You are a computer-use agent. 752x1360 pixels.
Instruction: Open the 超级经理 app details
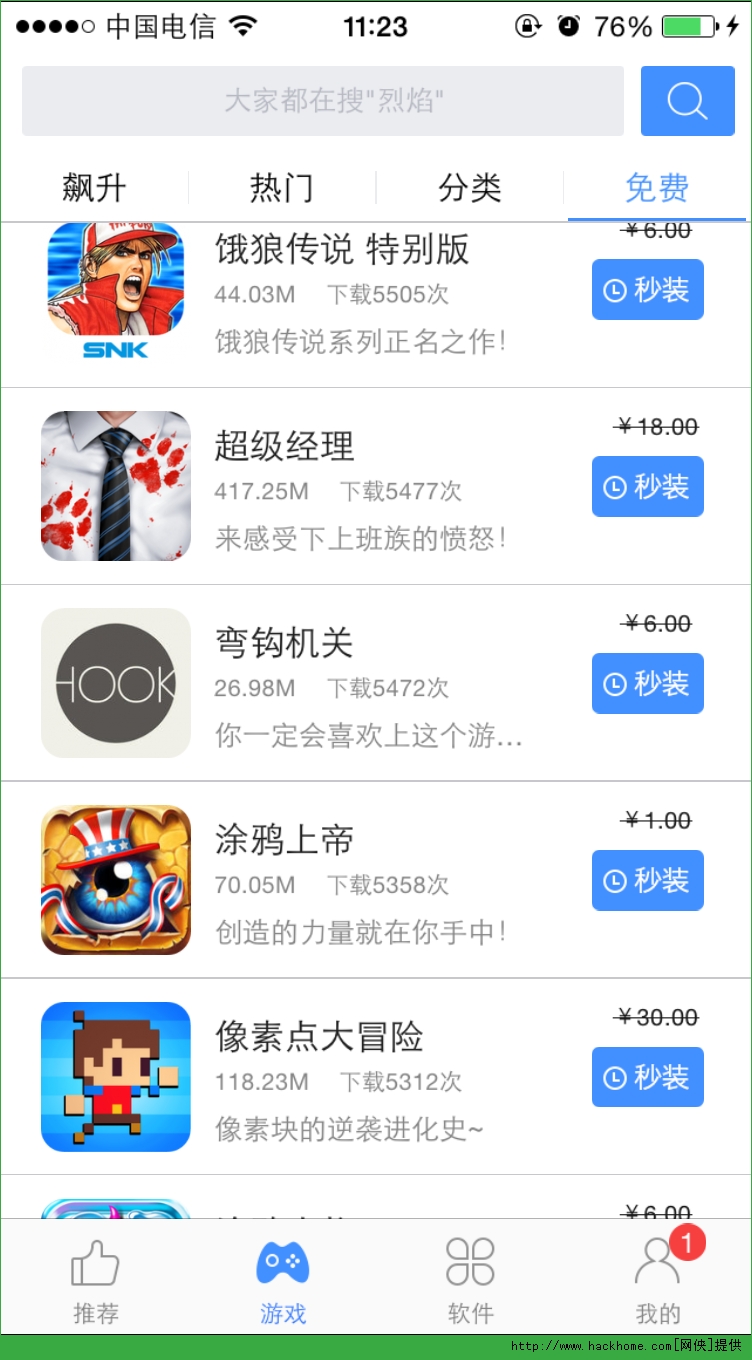[x=285, y=446]
